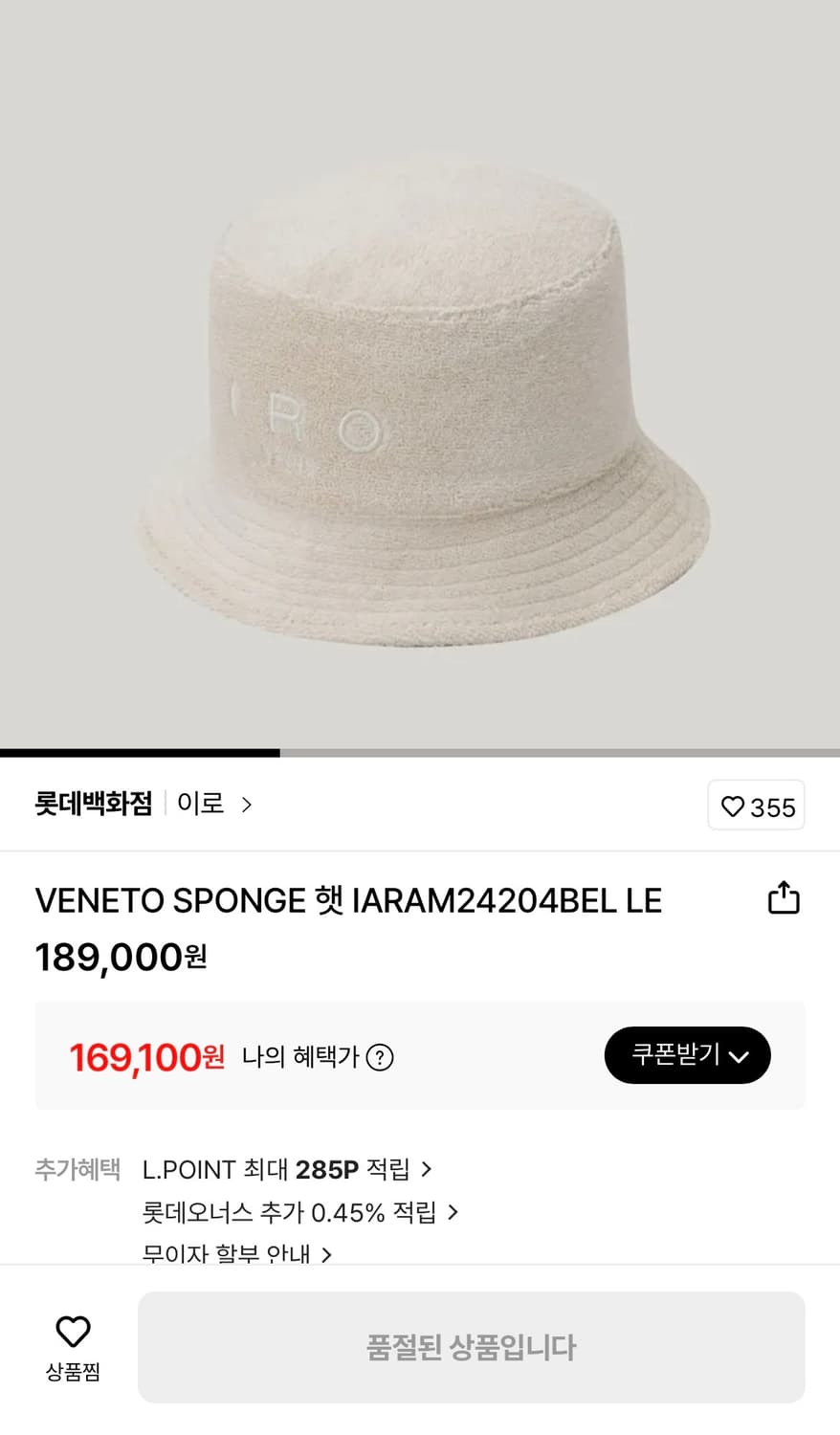Open the 쿠폰받기 coupon button
Screen dimensions: 840x1435
point(687,1055)
